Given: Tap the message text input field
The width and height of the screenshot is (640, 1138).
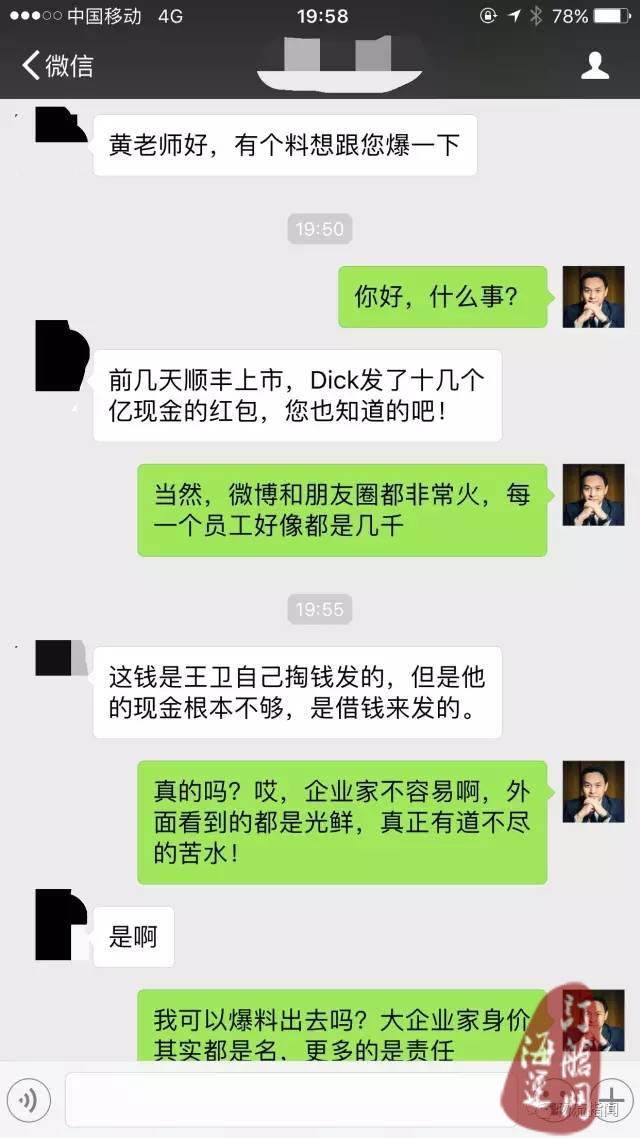Looking at the screenshot, I should click(290, 1101).
